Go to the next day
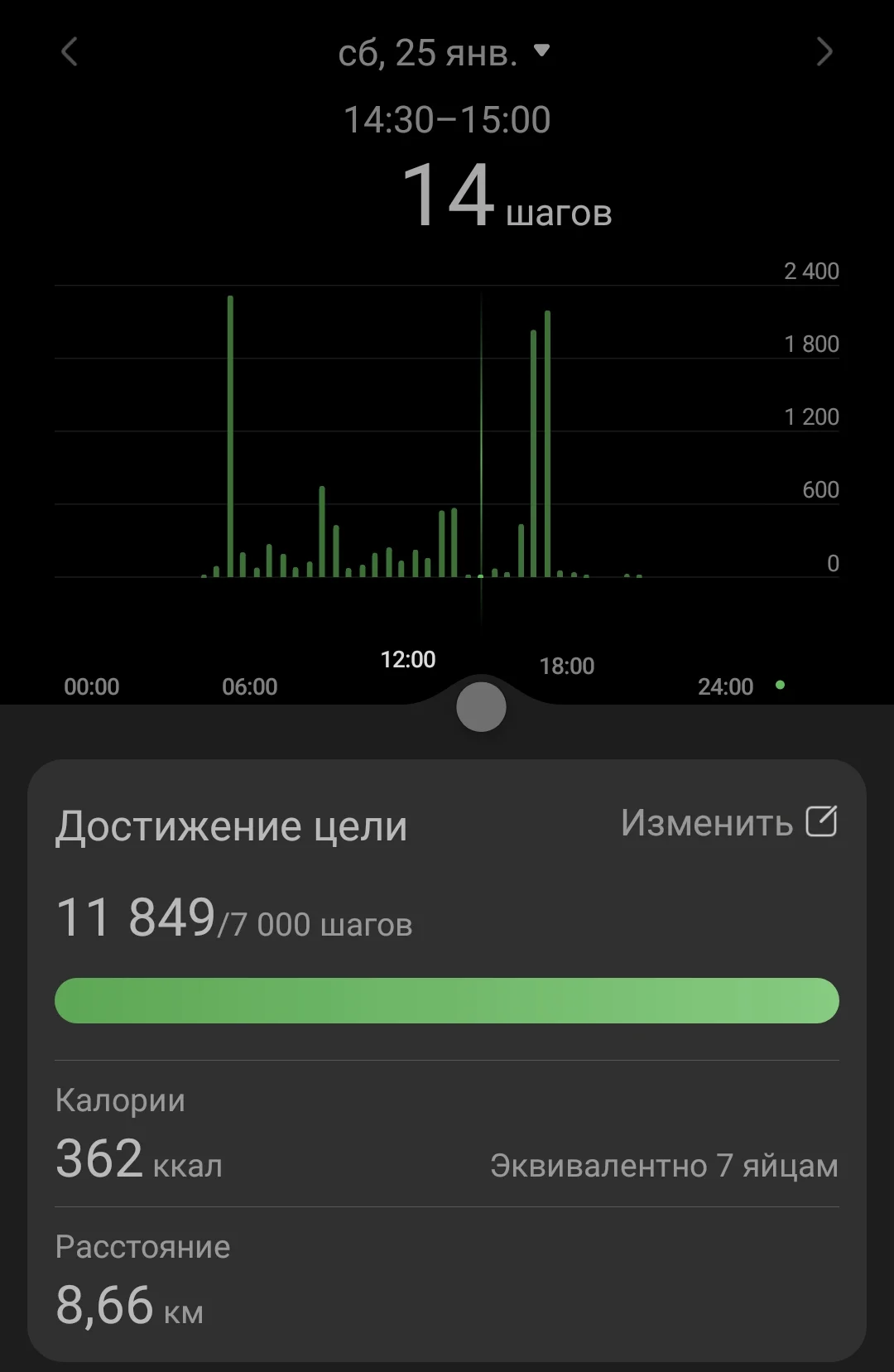Image resolution: width=894 pixels, height=1372 pixels. tap(824, 52)
